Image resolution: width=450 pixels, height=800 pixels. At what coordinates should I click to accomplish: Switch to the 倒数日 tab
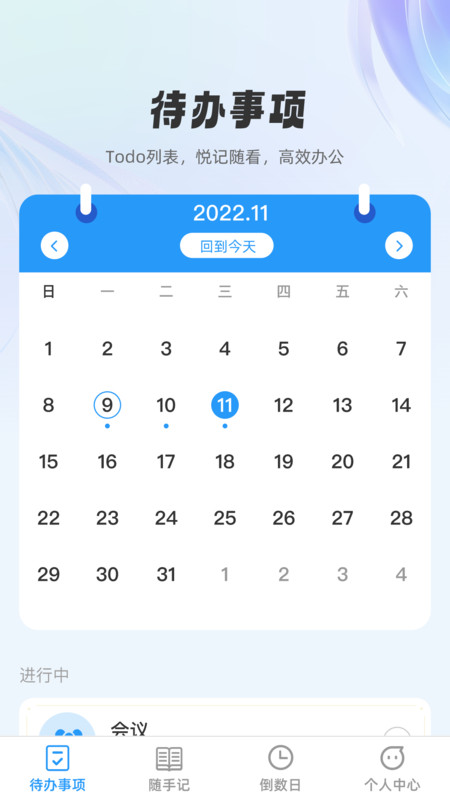point(281,769)
